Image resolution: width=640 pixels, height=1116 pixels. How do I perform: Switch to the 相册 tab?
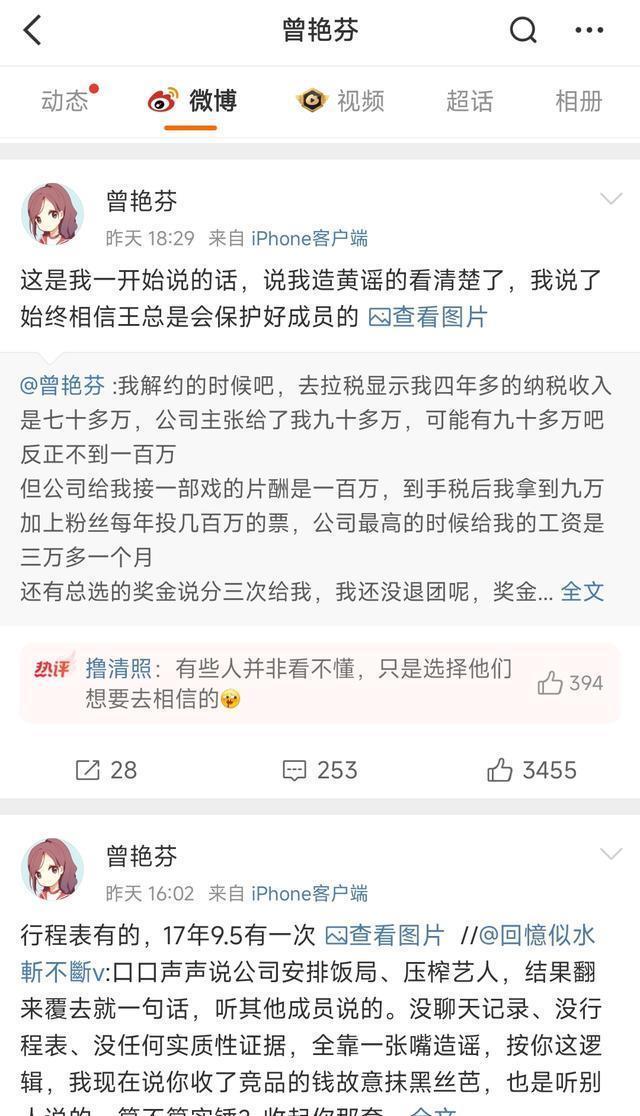[x=579, y=101]
